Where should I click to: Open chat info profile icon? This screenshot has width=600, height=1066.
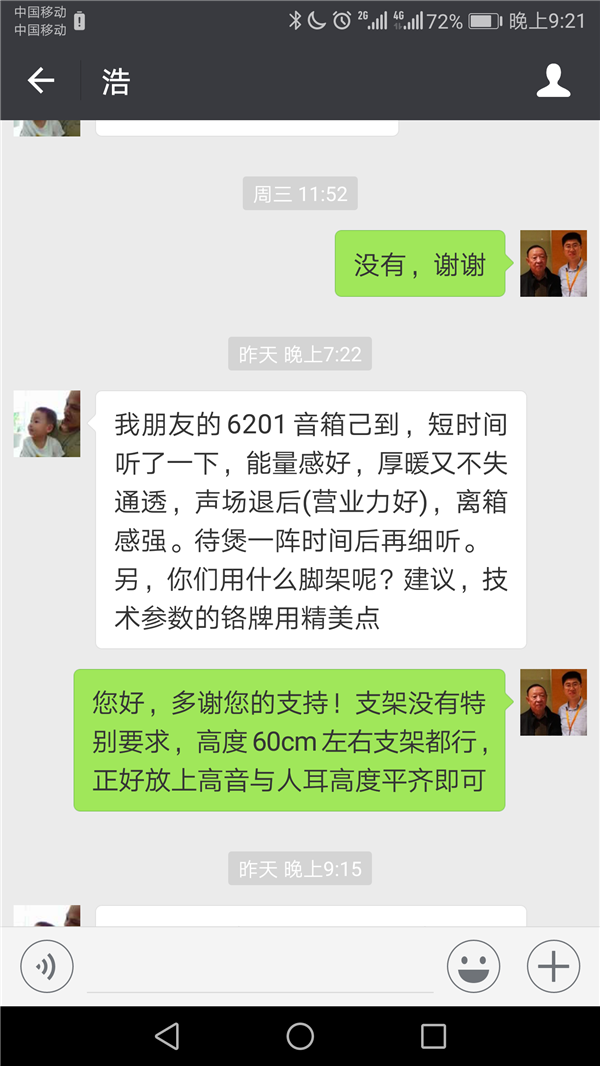(553, 81)
